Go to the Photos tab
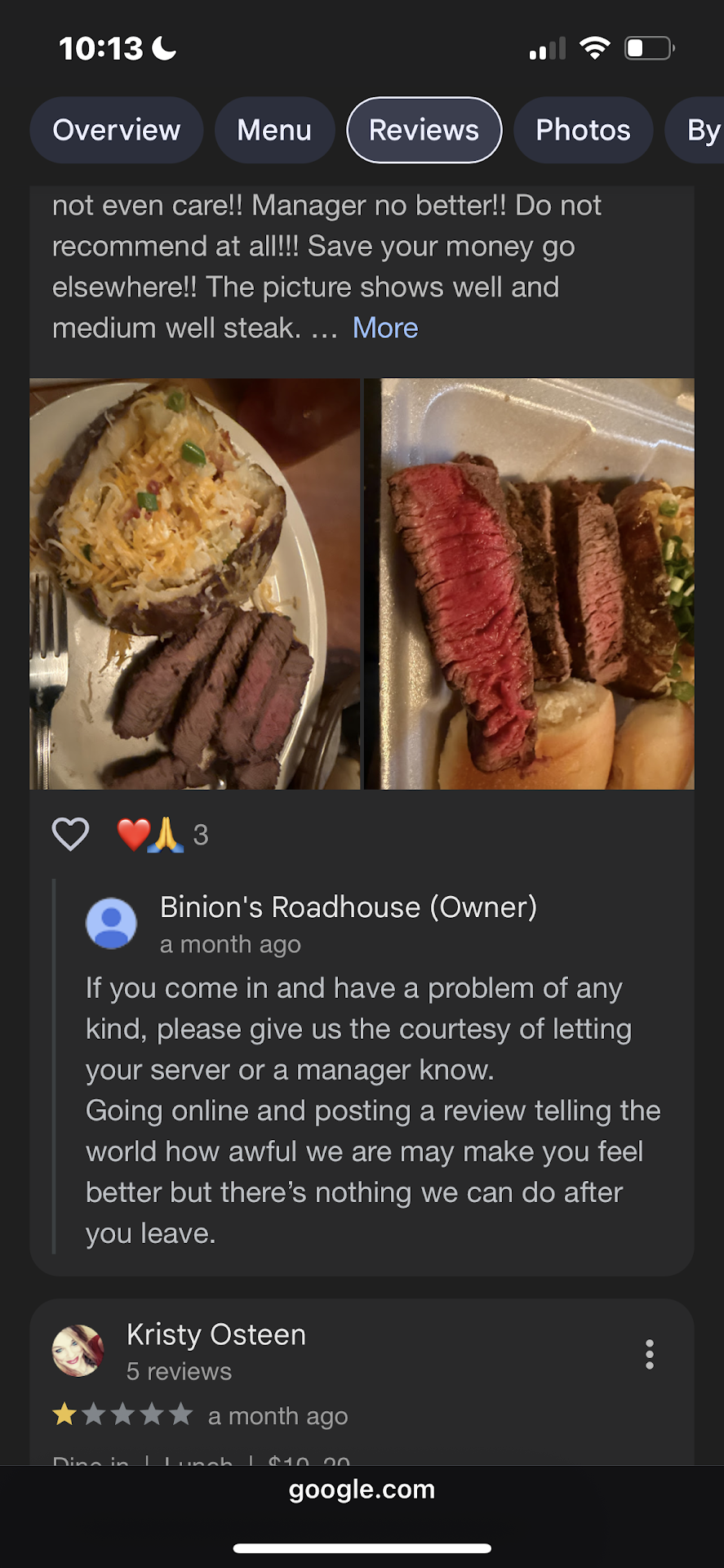 click(x=583, y=130)
